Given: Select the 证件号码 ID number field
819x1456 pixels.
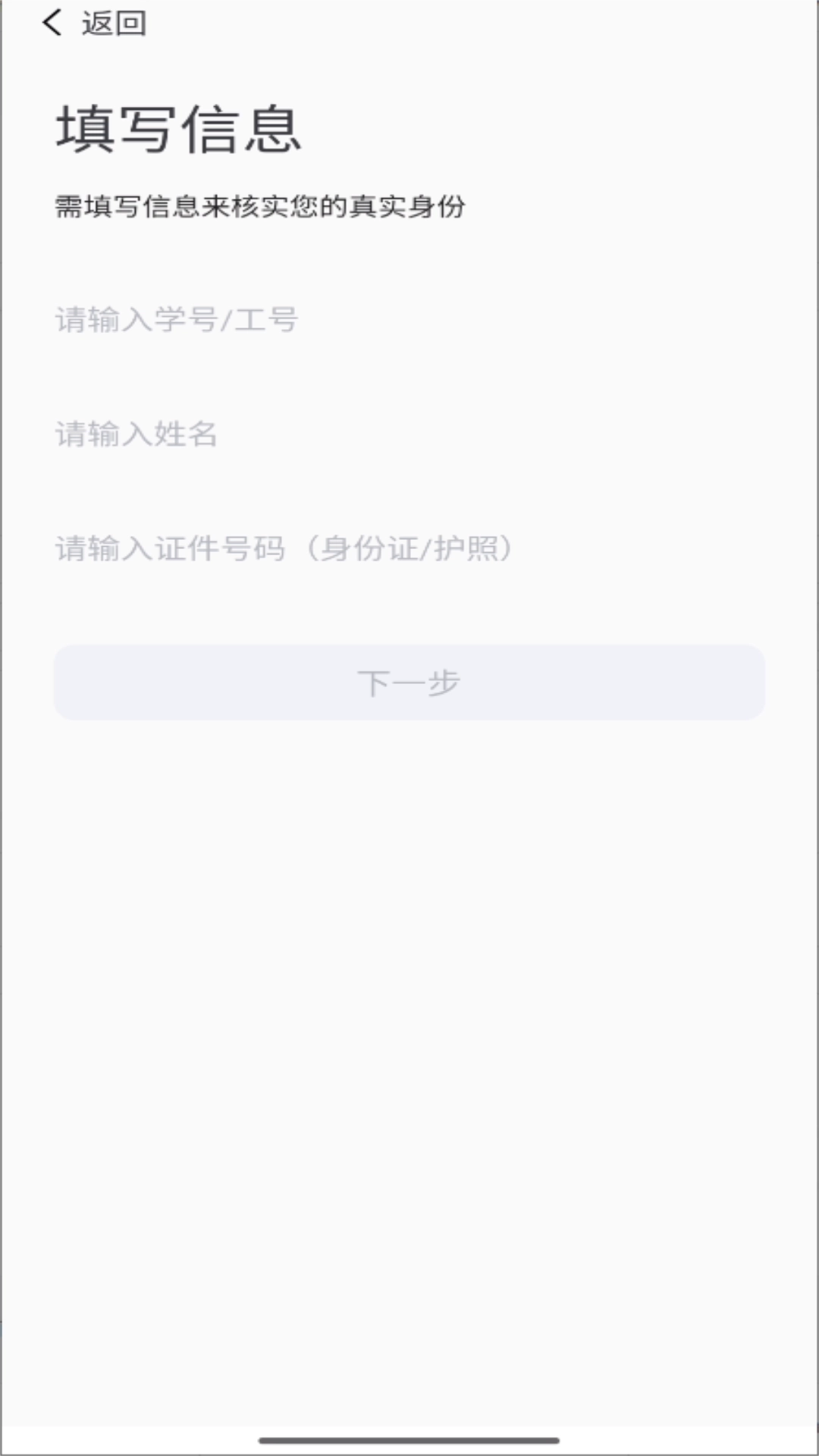Looking at the screenshot, I should click(x=409, y=548).
